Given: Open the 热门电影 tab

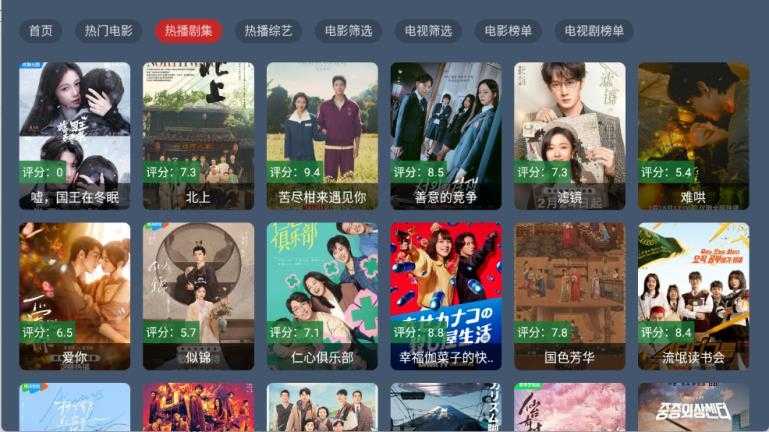Looking at the screenshot, I should (x=108, y=31).
